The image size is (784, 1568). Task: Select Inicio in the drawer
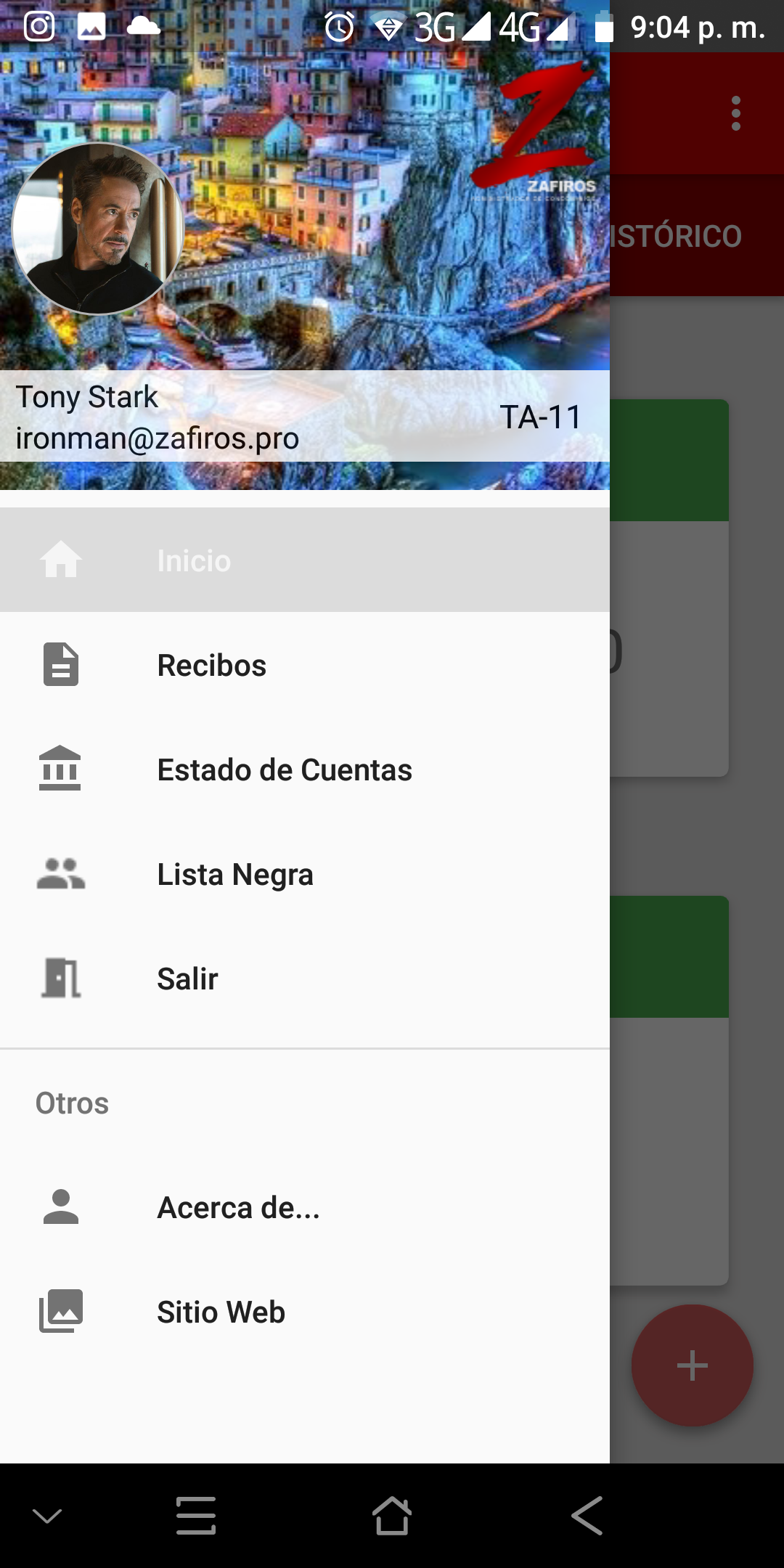[305, 560]
